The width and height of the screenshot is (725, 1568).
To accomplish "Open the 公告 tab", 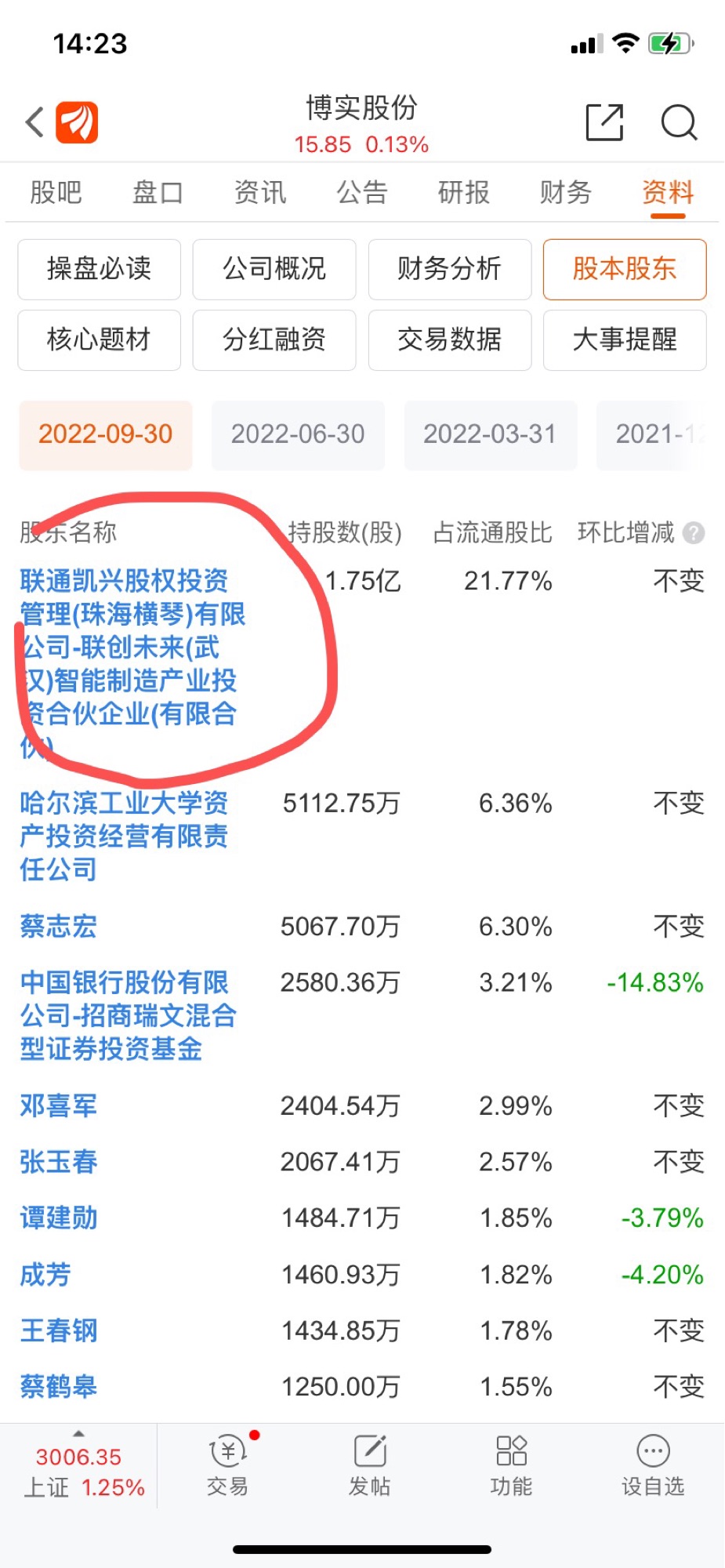I will (362, 192).
